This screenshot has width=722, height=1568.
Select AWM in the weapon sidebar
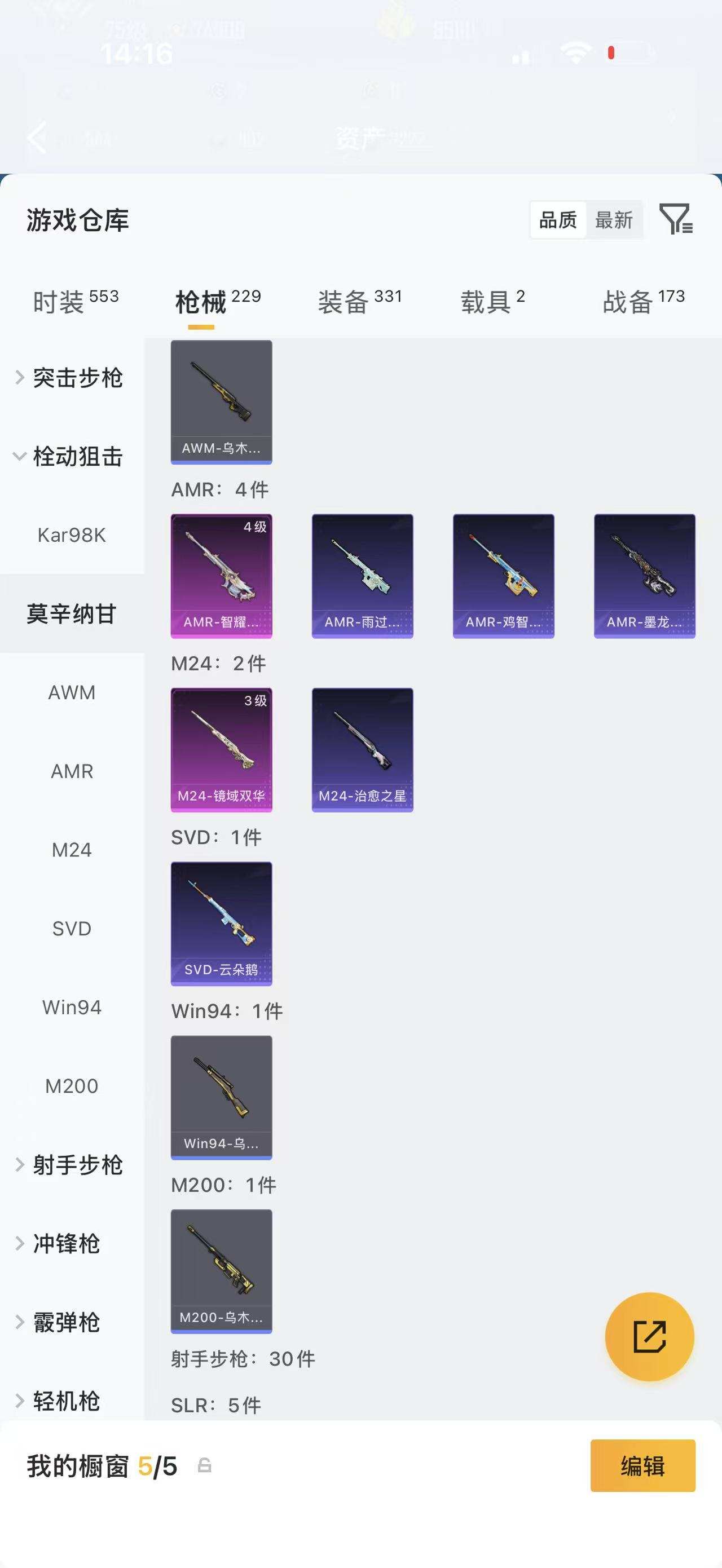pyautogui.click(x=72, y=693)
